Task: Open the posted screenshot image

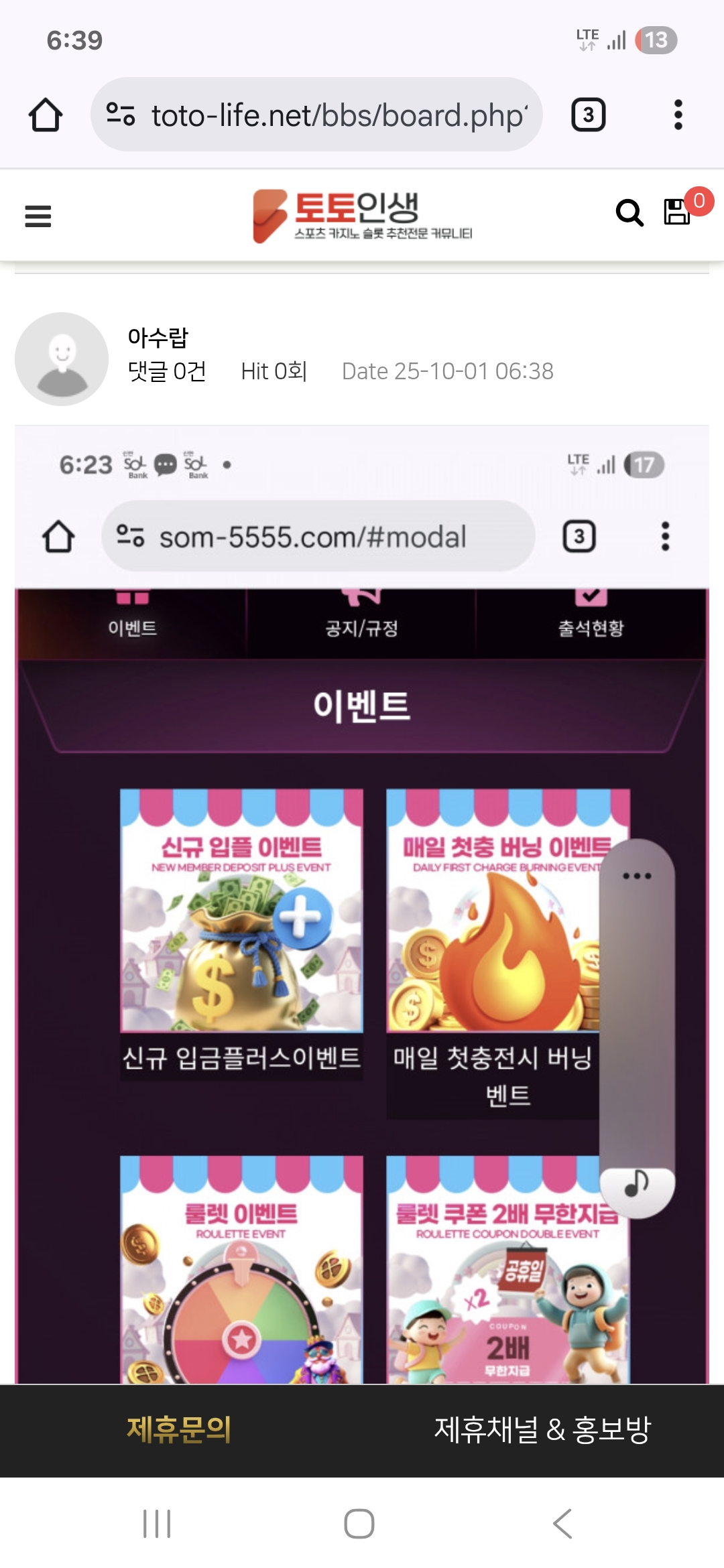Action: (x=362, y=905)
